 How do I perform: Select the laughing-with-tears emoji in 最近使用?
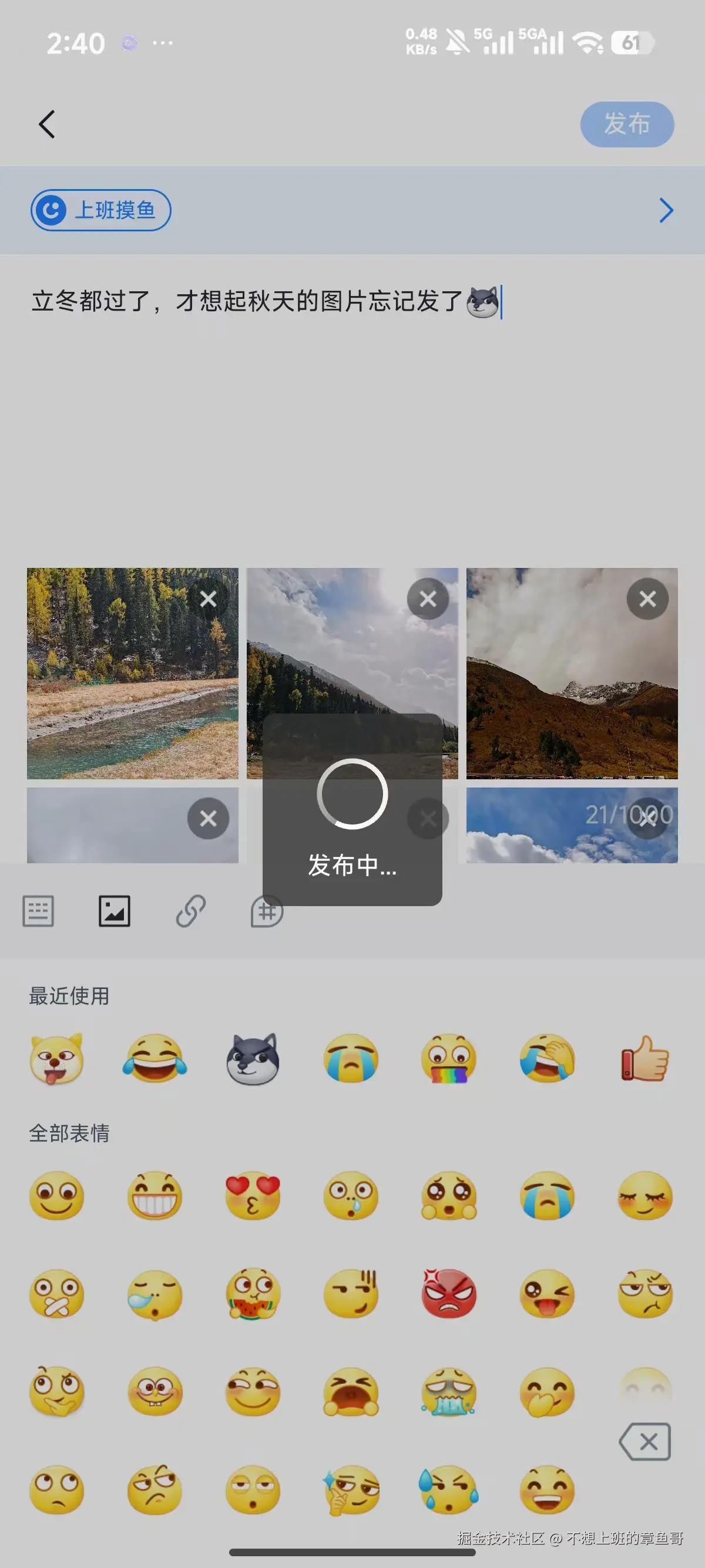tap(155, 1059)
